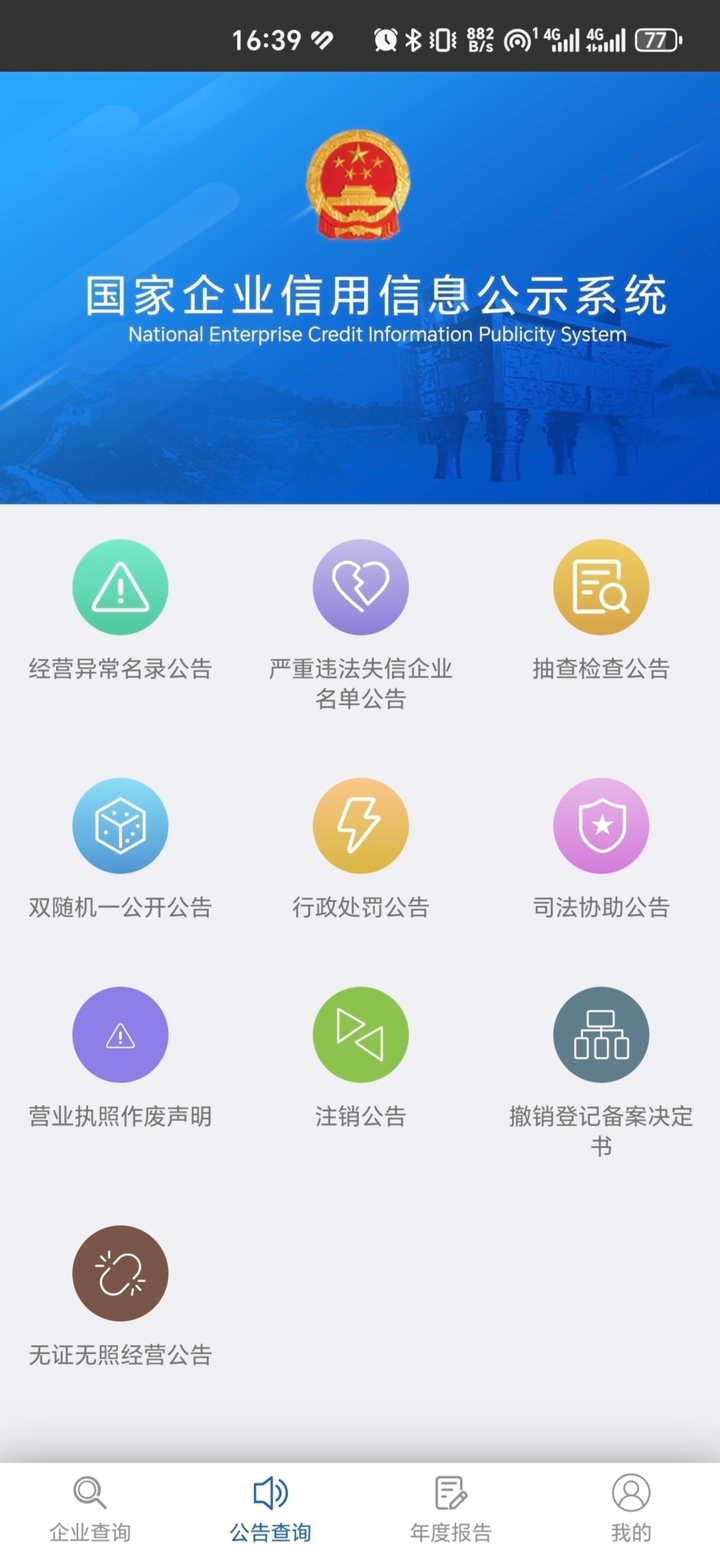Tap the 注销公告 green arrows icon

point(360,1034)
